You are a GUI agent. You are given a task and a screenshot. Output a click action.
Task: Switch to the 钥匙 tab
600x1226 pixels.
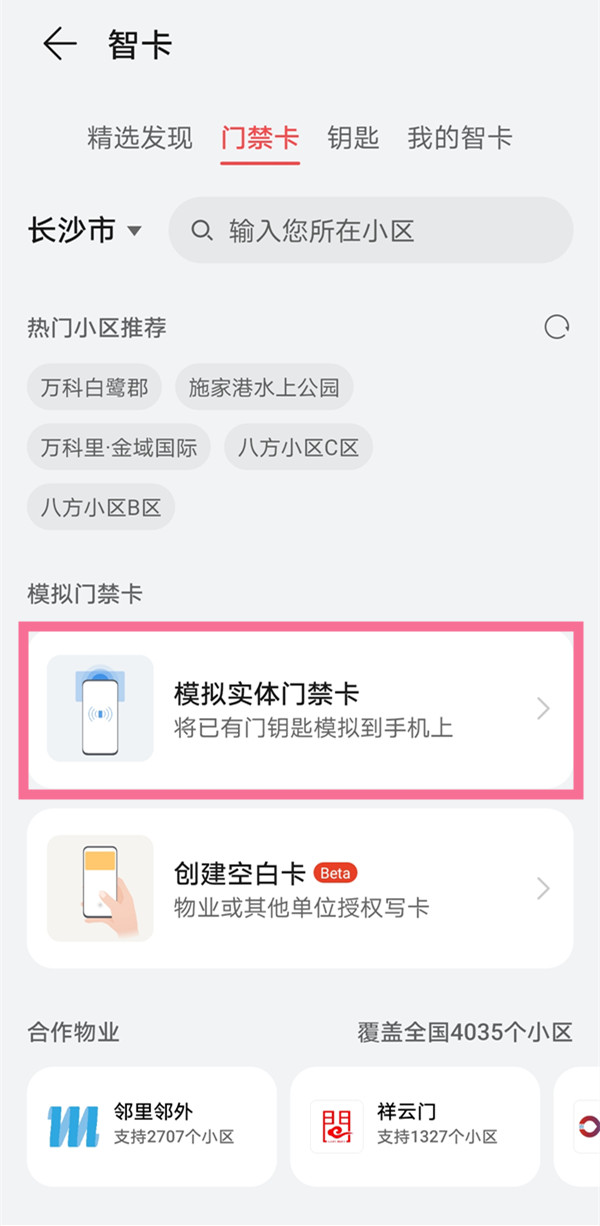click(x=353, y=138)
